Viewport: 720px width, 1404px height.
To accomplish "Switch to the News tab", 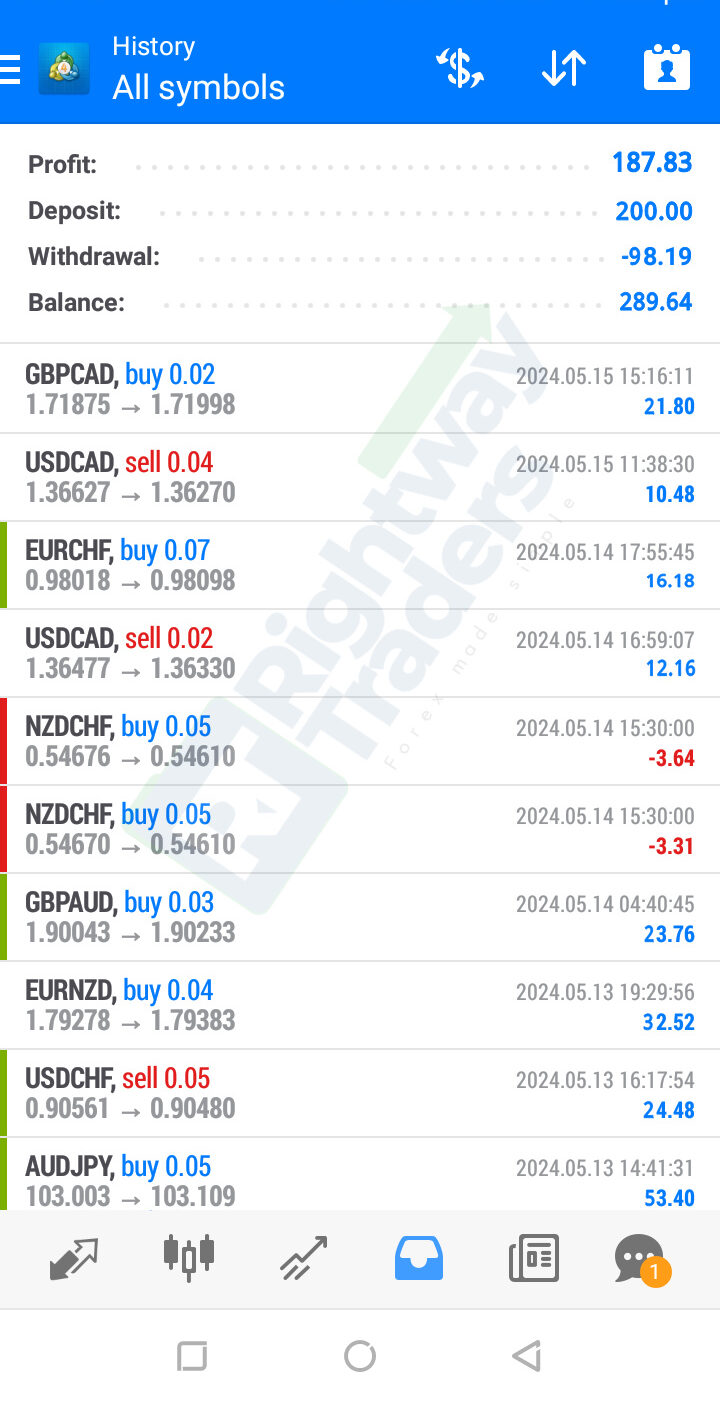I will (533, 1258).
